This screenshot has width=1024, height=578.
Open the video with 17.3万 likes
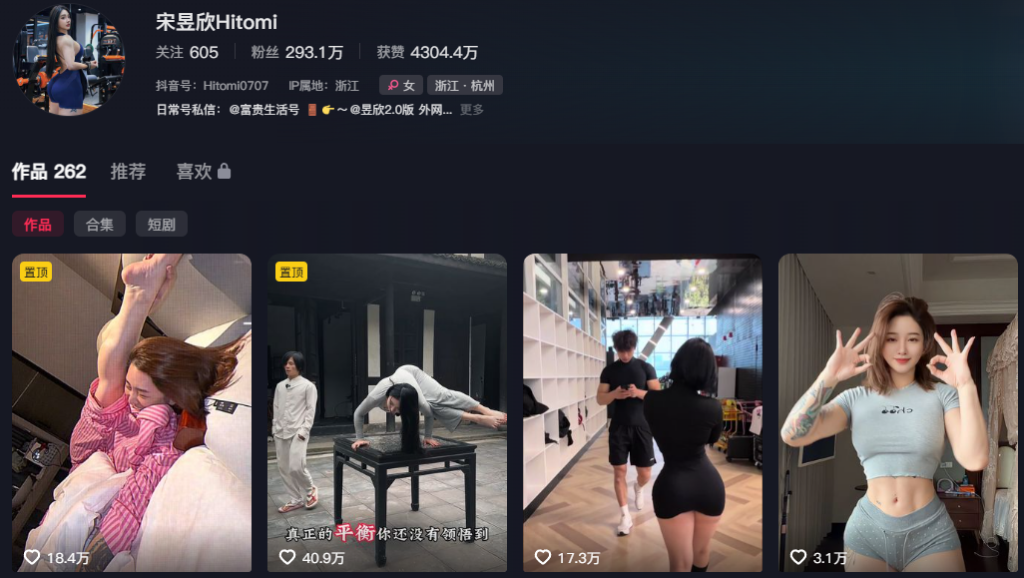coord(643,412)
